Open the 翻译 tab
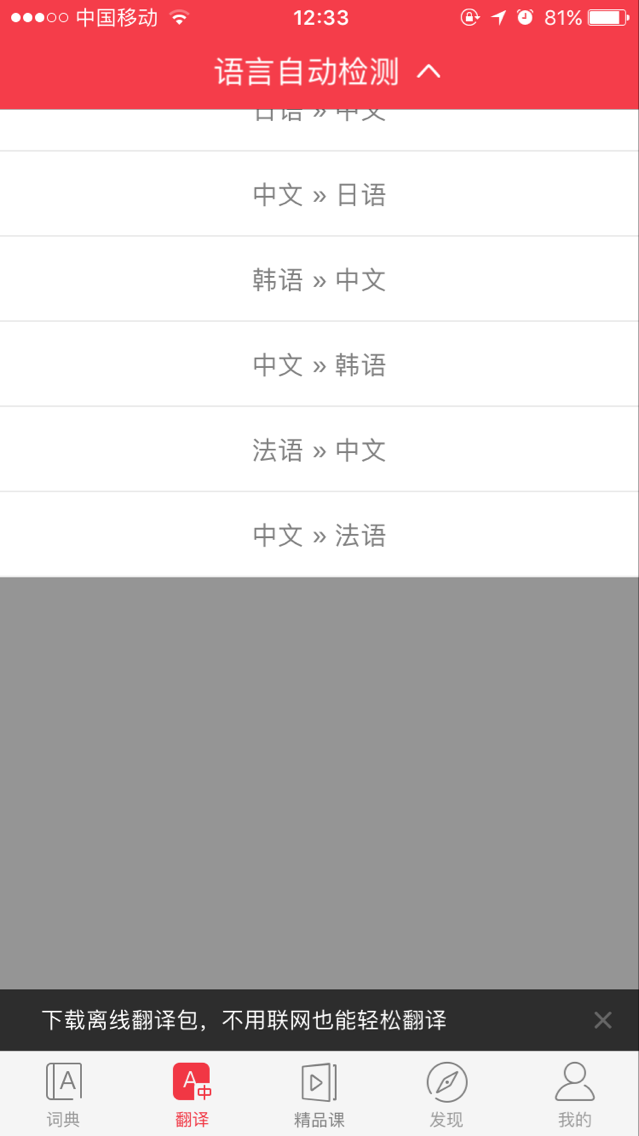This screenshot has width=639, height=1136. [x=192, y=1094]
